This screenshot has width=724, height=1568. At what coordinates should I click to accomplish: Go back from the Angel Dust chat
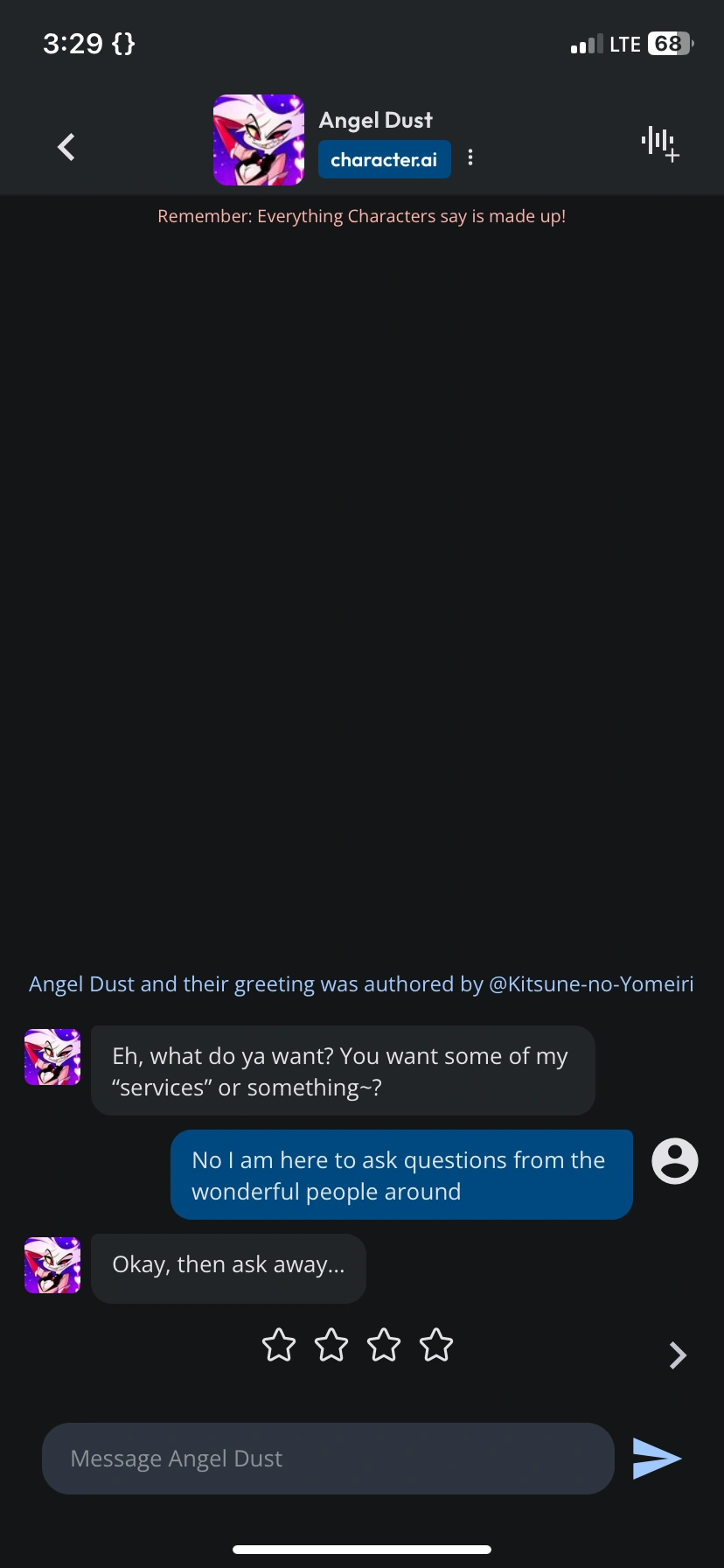coord(66,147)
